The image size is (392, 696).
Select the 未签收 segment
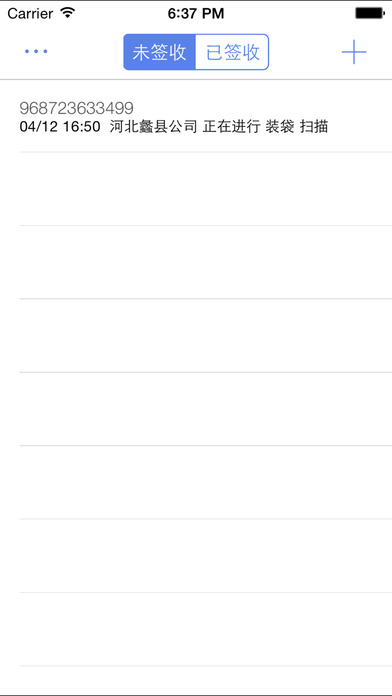pyautogui.click(x=159, y=52)
